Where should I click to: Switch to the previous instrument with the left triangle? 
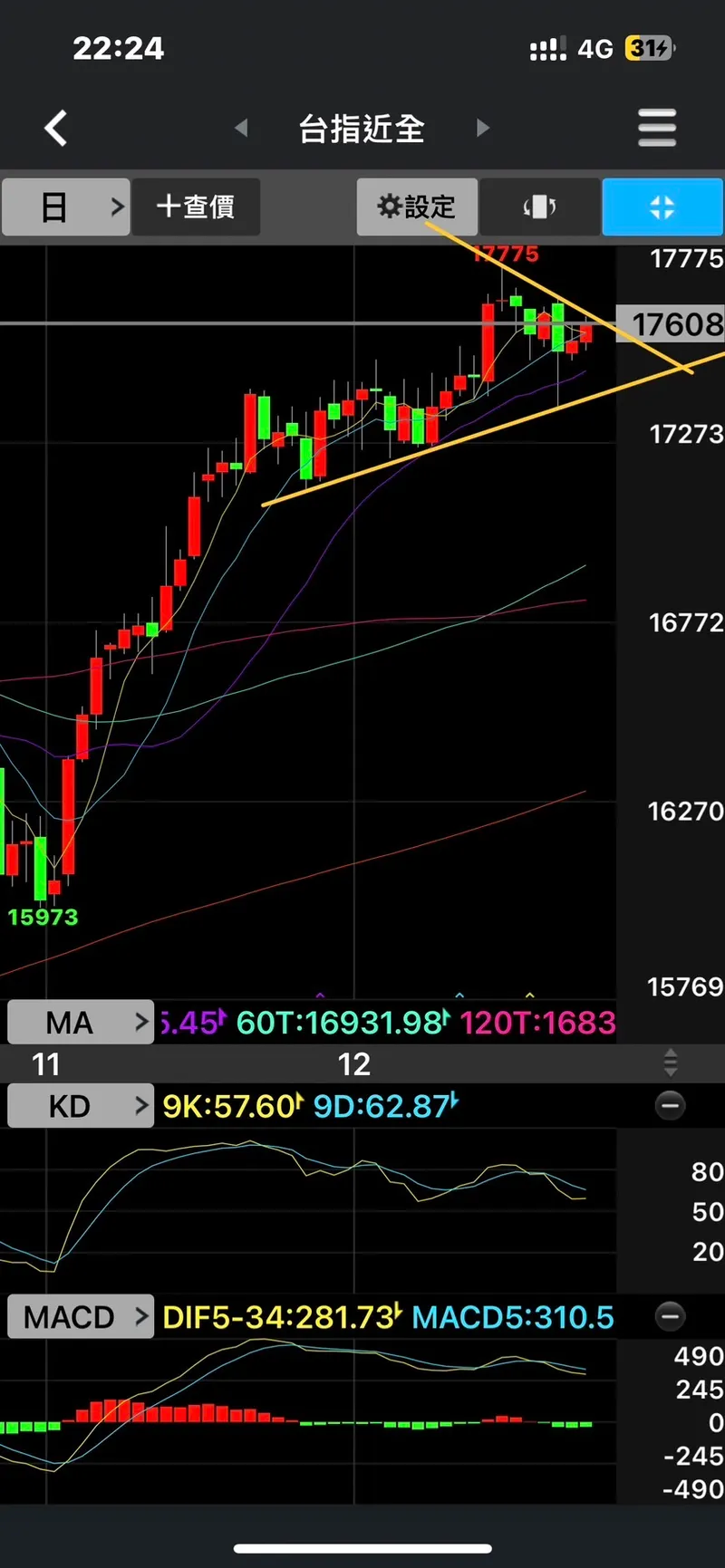coord(241,128)
